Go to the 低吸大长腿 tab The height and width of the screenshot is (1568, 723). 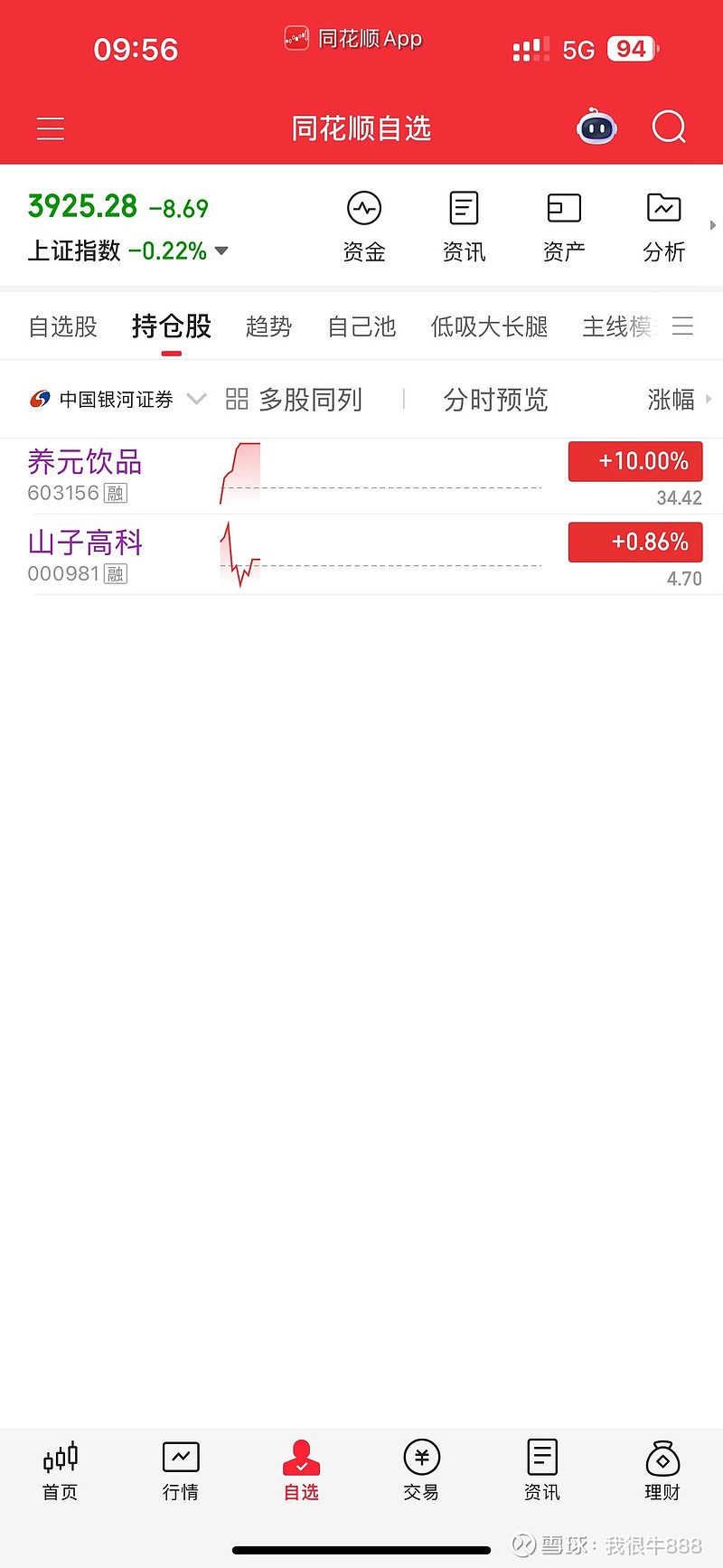click(489, 326)
